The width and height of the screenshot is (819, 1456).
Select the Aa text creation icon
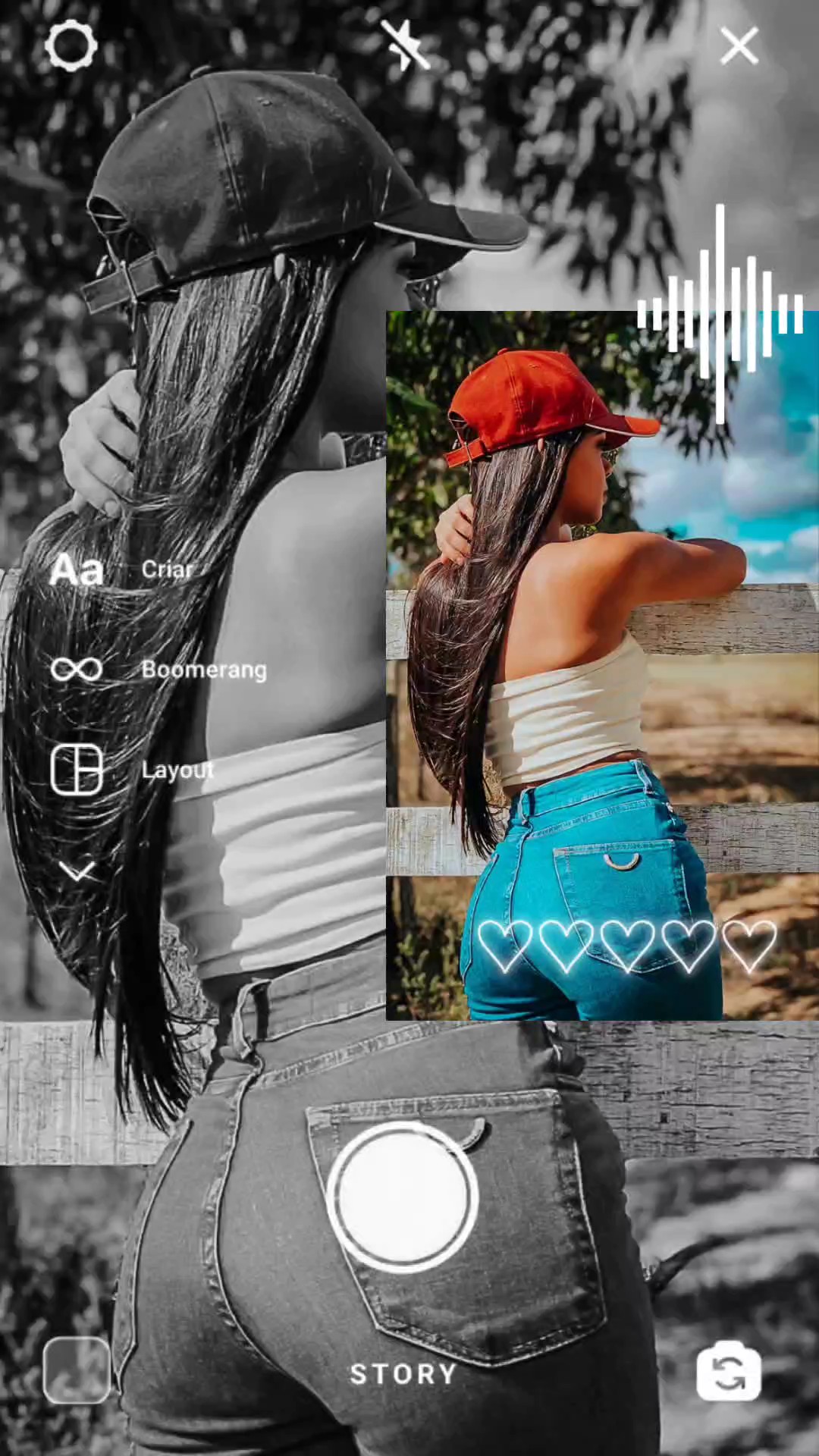click(x=78, y=569)
